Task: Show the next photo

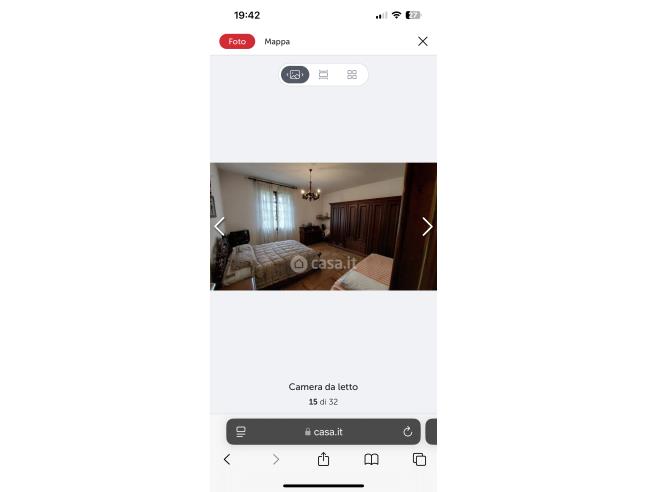Action: [427, 226]
